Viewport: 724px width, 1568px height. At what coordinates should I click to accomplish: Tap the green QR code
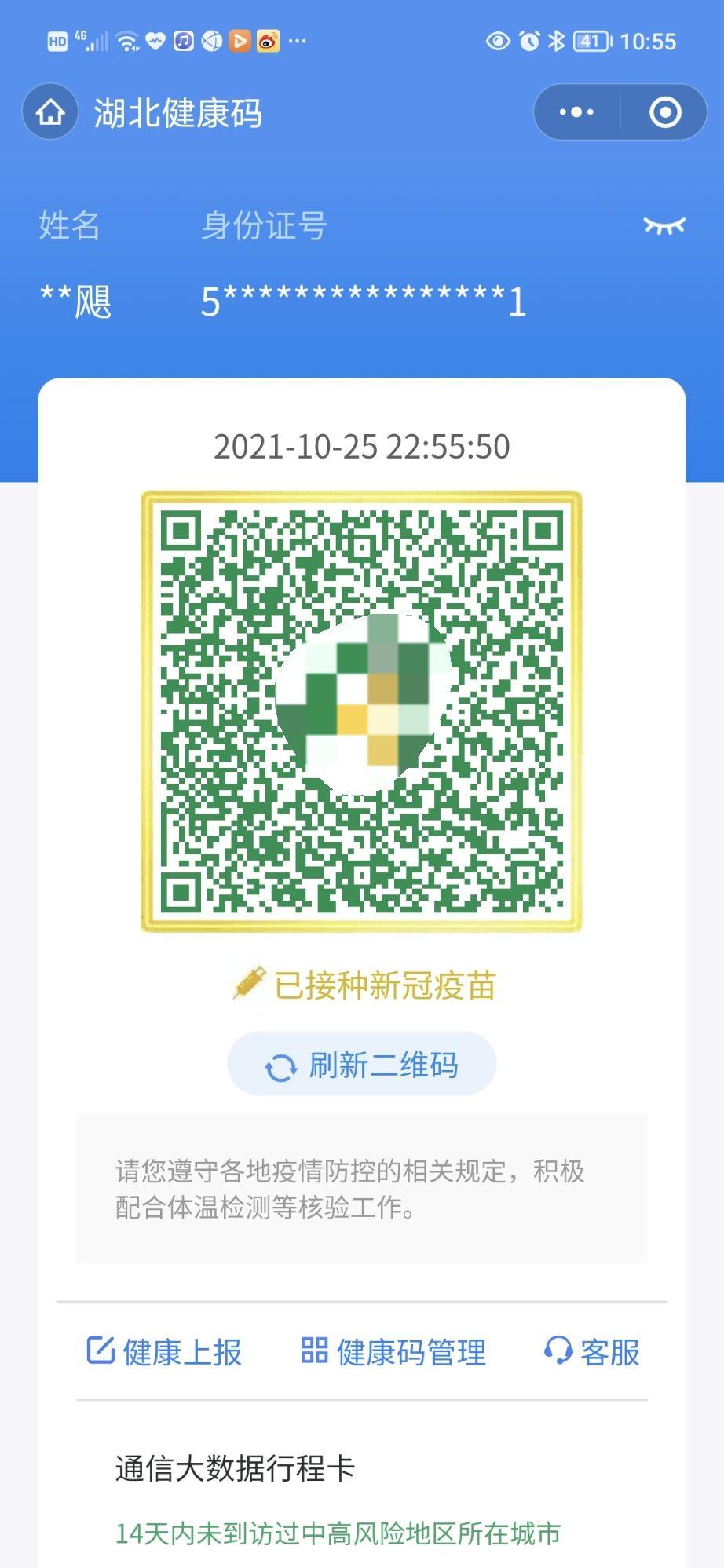(x=361, y=711)
